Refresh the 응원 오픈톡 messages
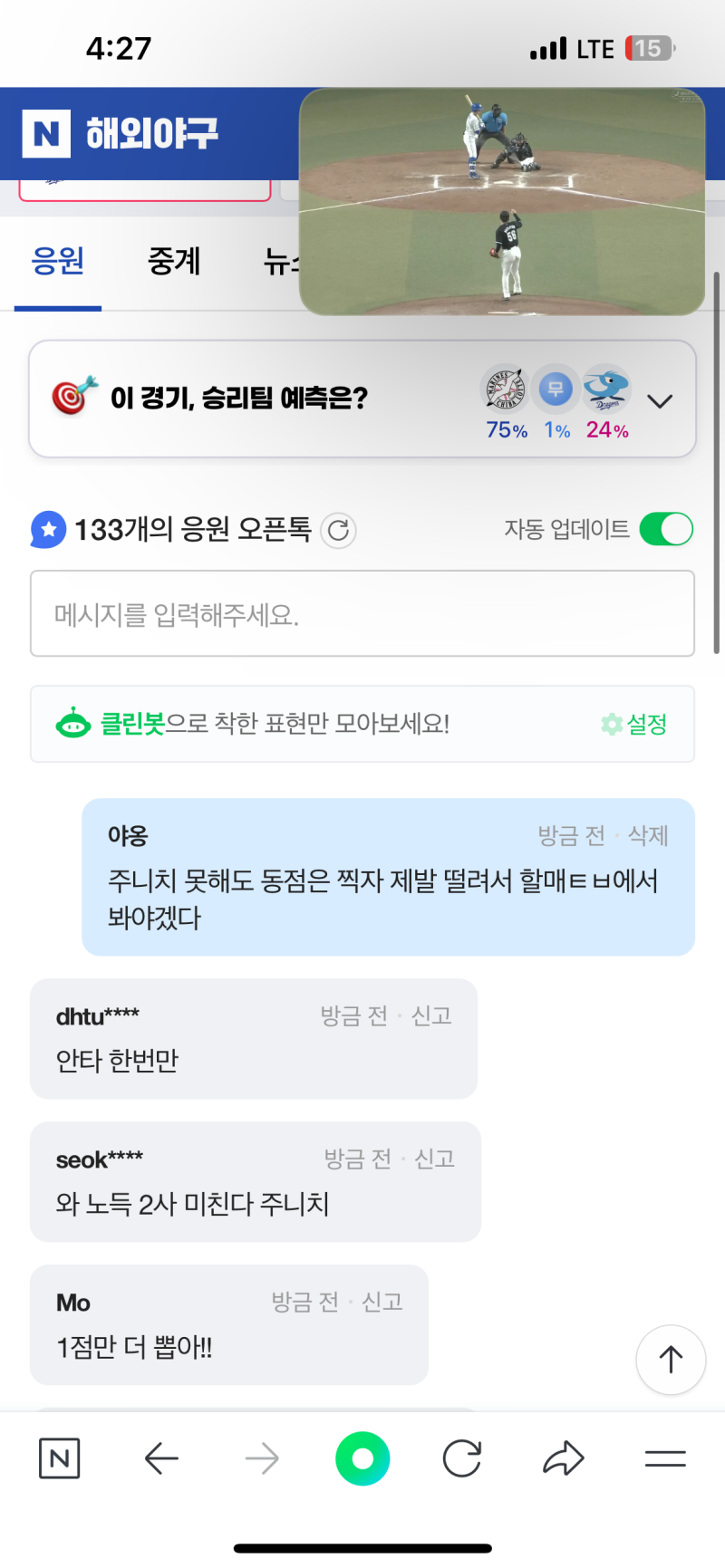Screen dimensions: 725x1568 (338, 531)
